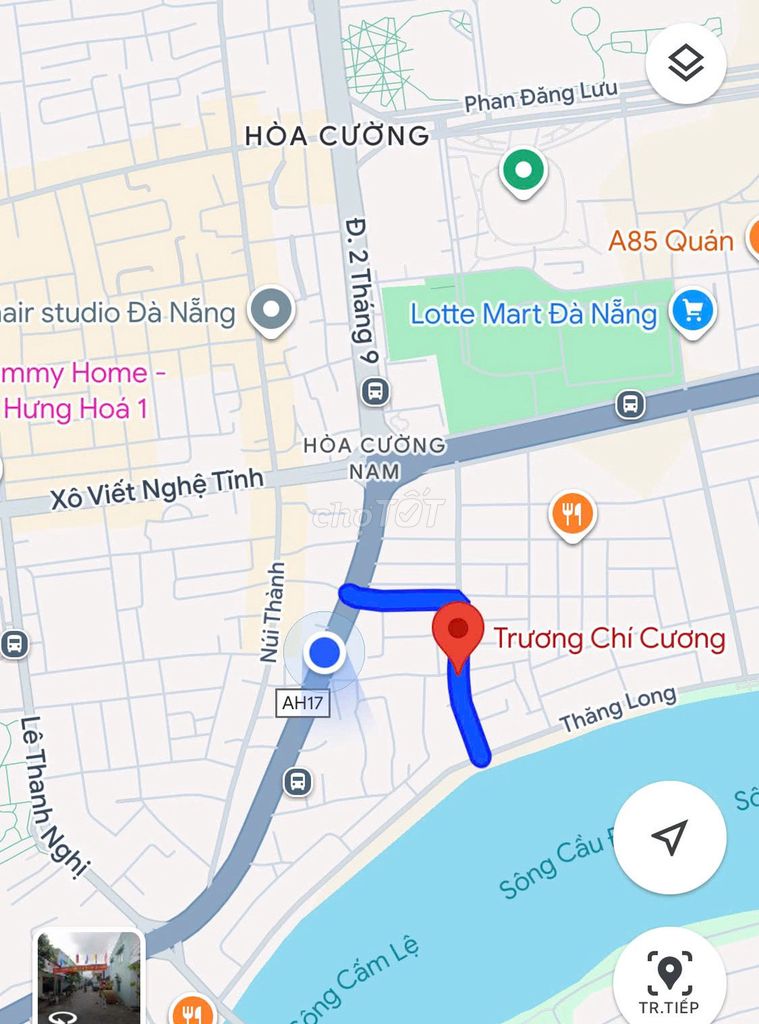Open the map layers selector

[686, 64]
